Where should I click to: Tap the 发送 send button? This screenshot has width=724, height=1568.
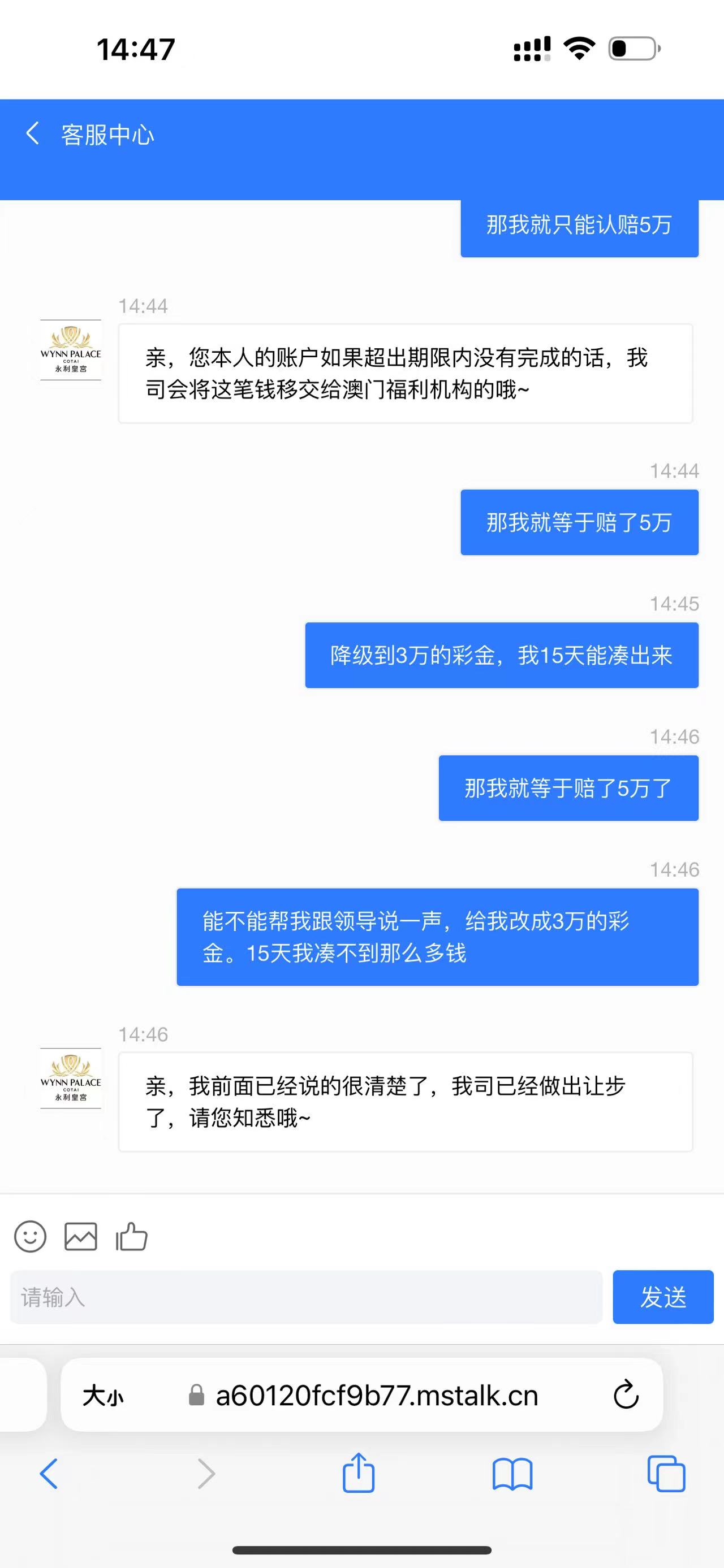(662, 1297)
